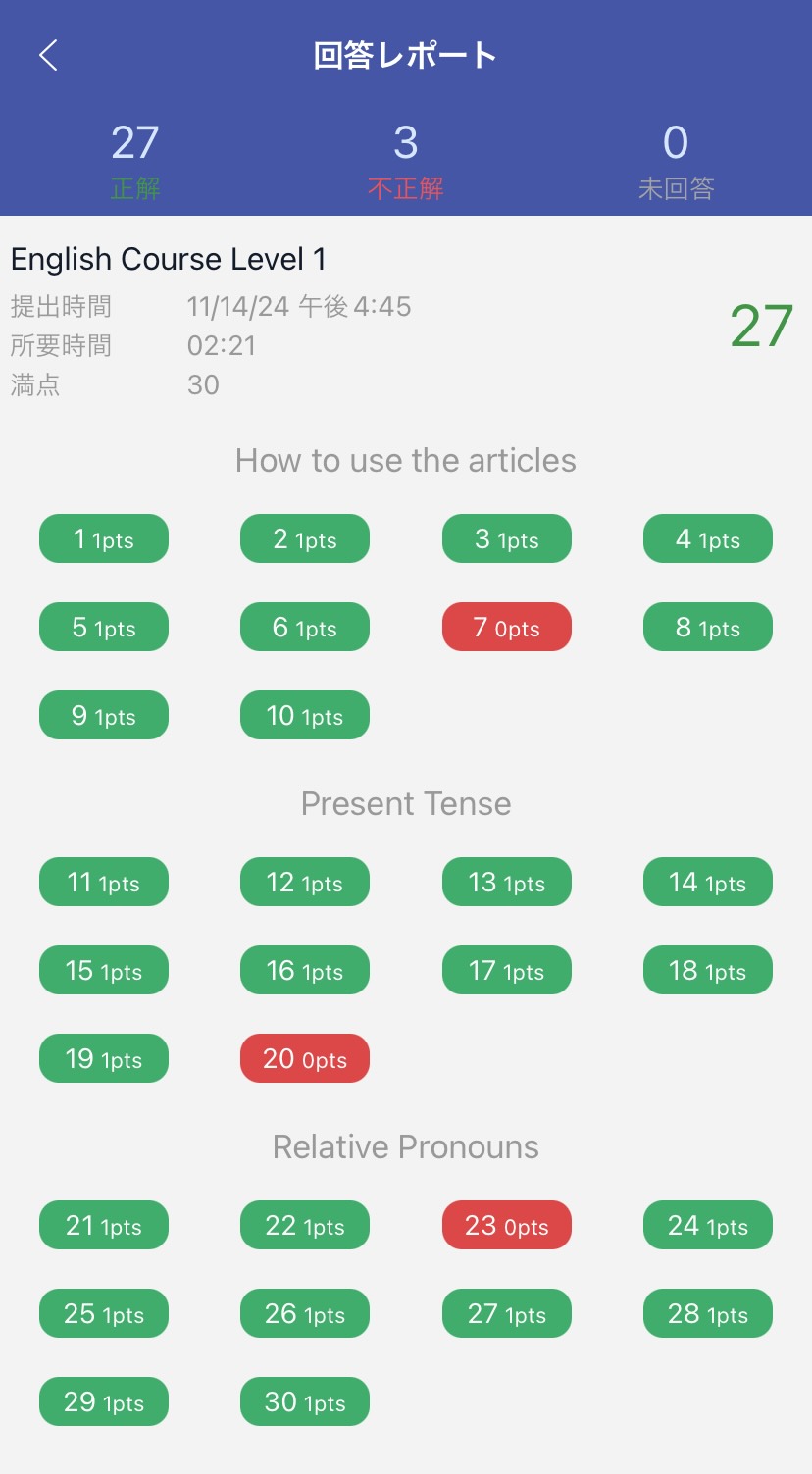View question 30 result
The image size is (812, 1474).
click(305, 1401)
